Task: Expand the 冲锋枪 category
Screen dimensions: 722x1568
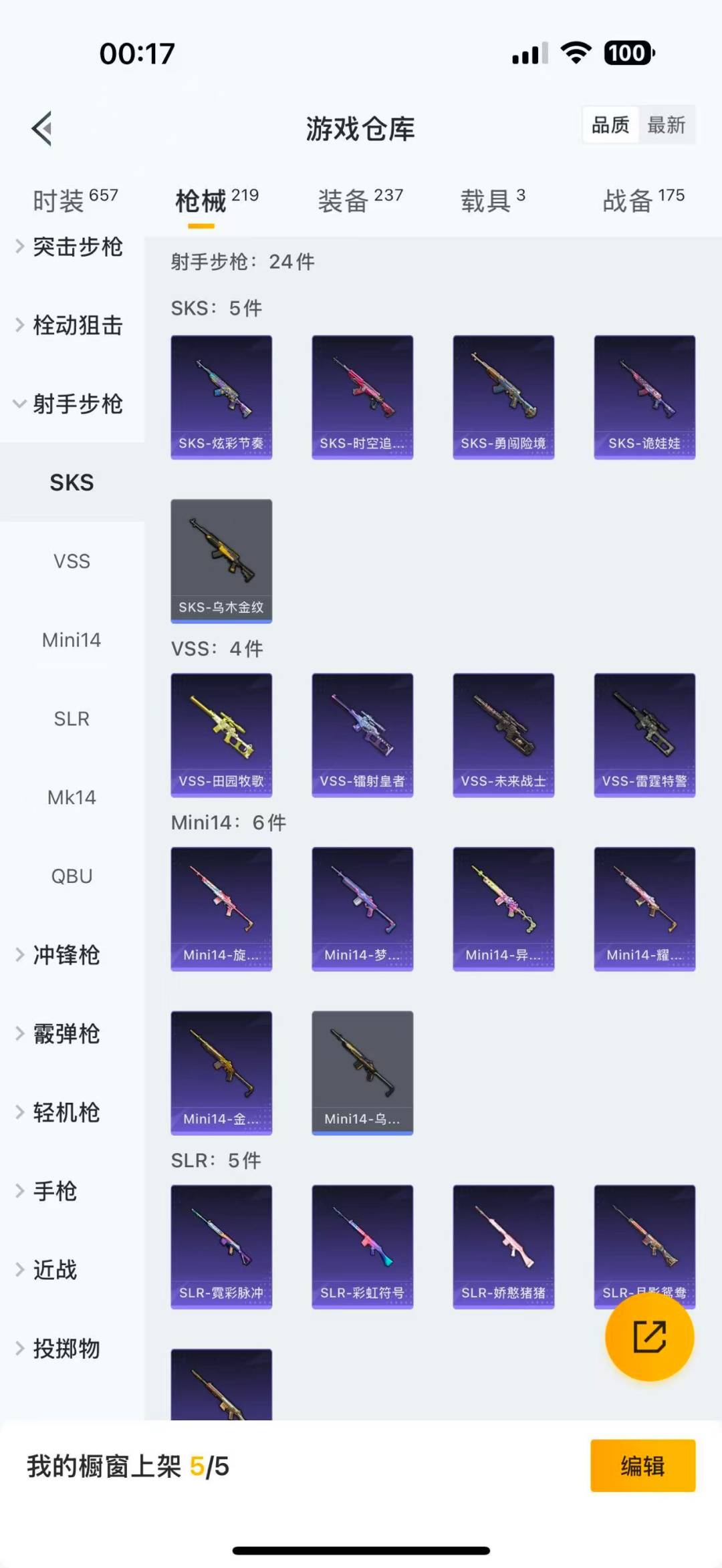Action: (x=66, y=955)
